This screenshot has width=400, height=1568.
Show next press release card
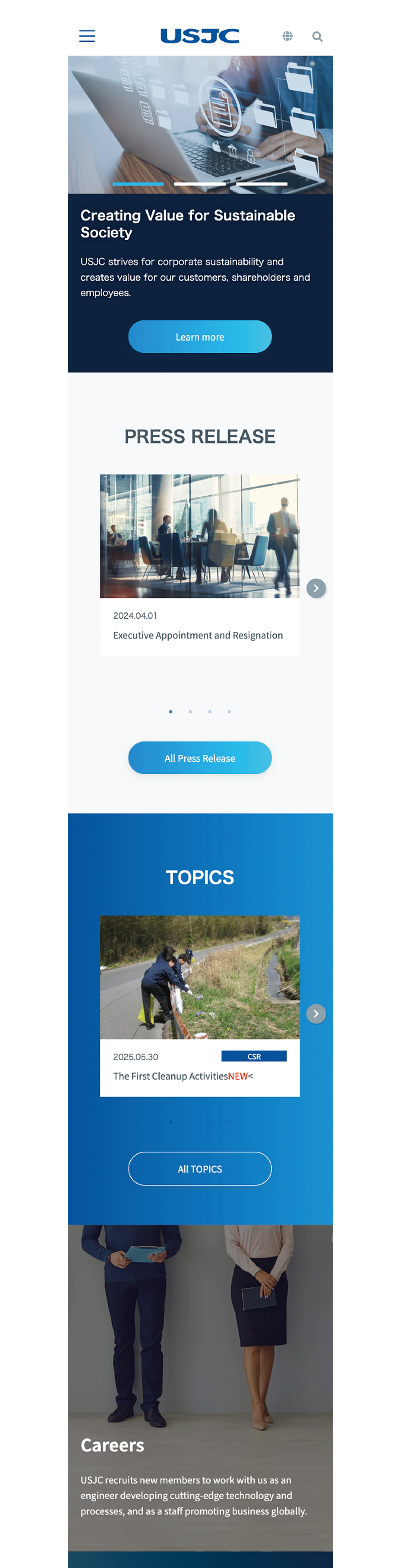(316, 588)
